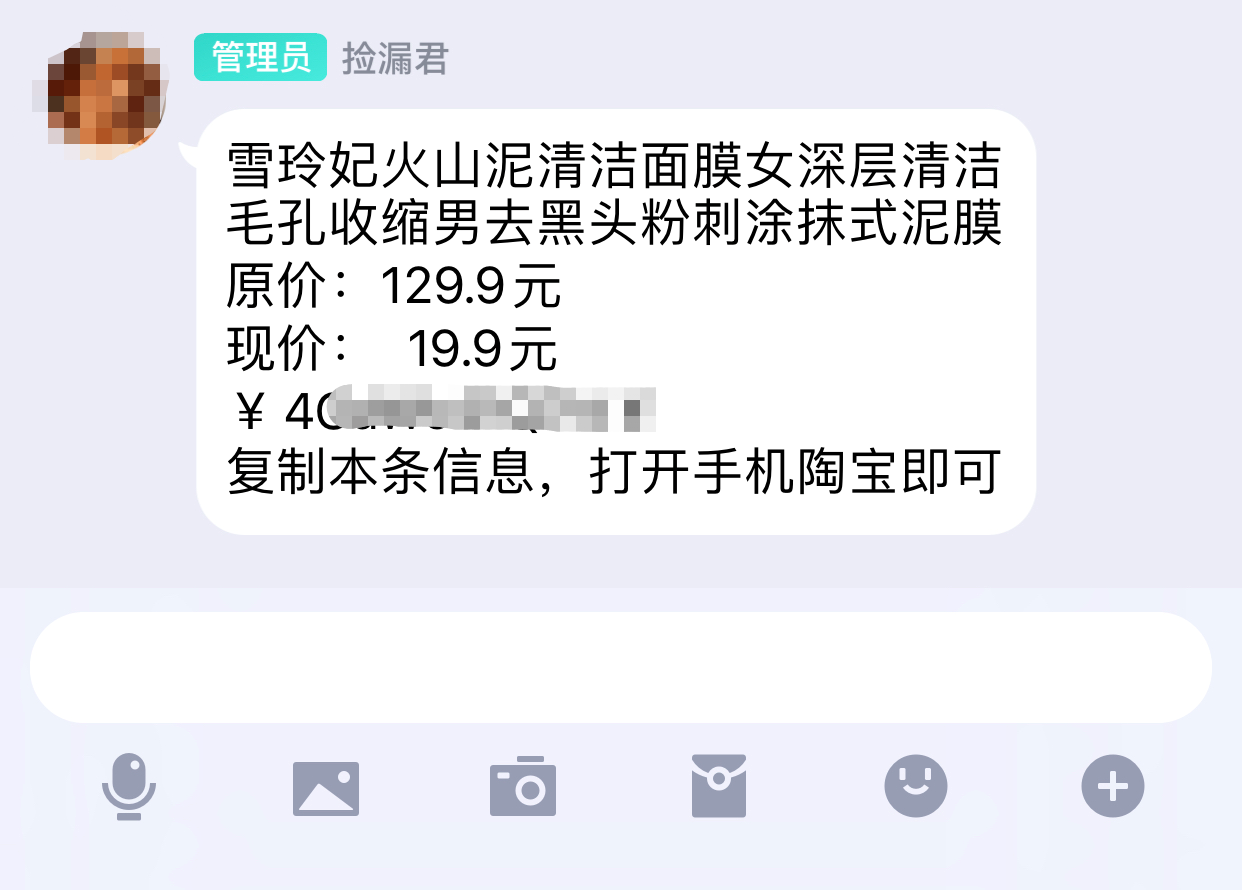Open the camera to take a photo
The width and height of the screenshot is (1242, 890).
pyautogui.click(x=522, y=787)
